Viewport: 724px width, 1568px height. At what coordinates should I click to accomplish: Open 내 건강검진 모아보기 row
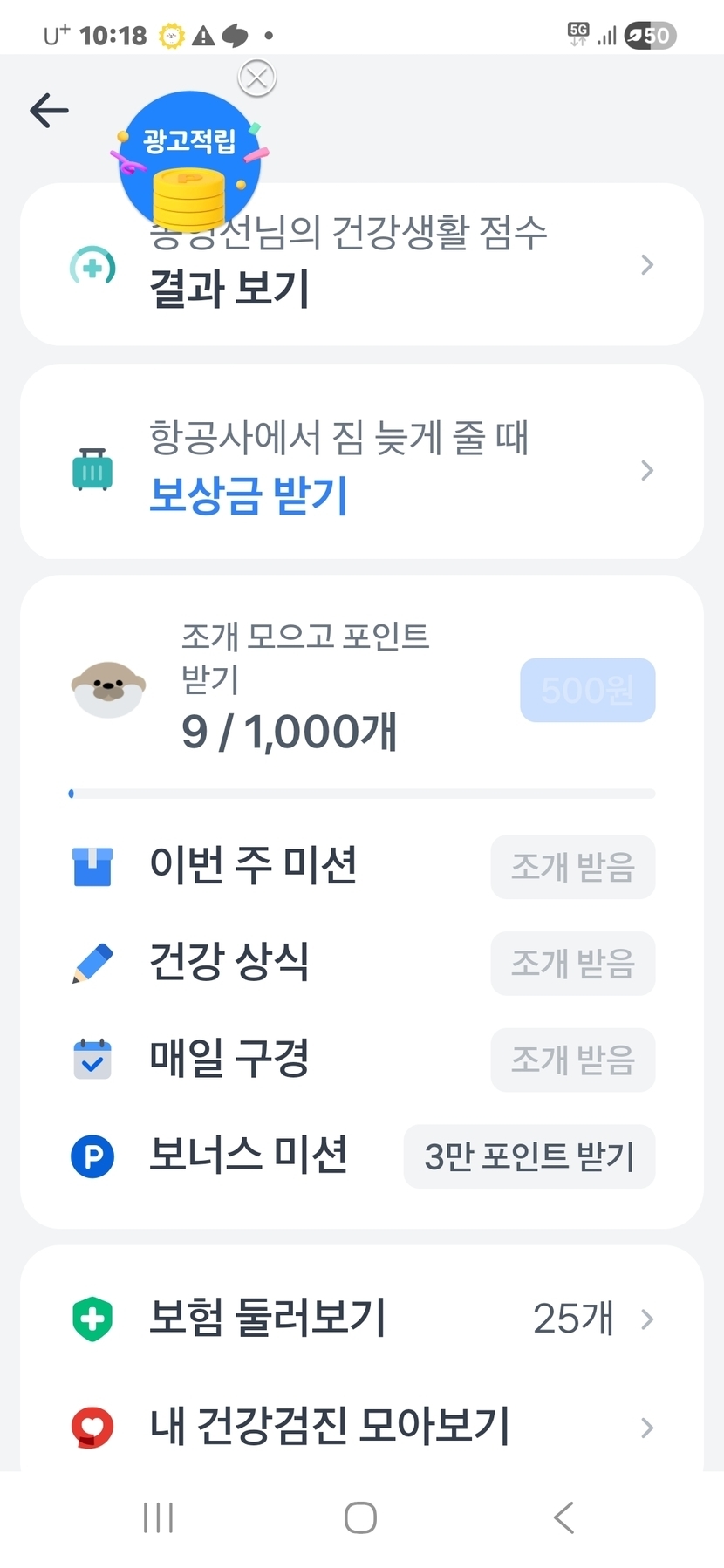(x=361, y=1427)
